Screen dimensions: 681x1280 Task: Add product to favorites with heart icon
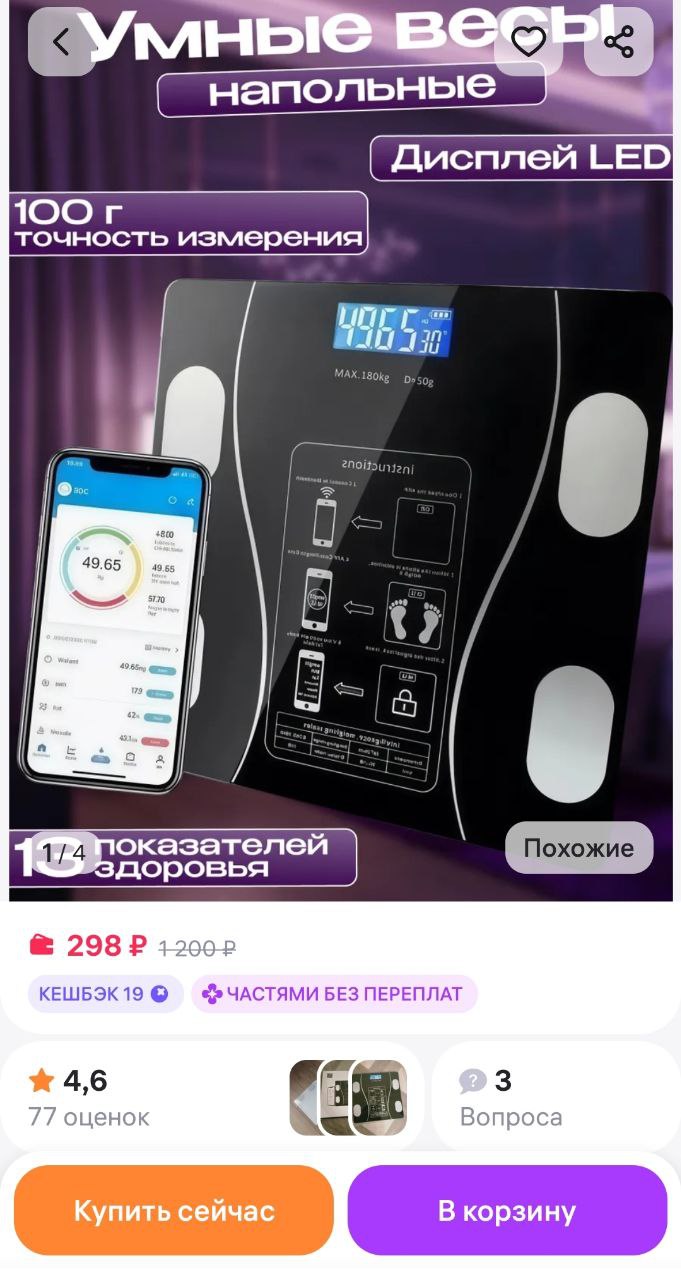pos(528,42)
